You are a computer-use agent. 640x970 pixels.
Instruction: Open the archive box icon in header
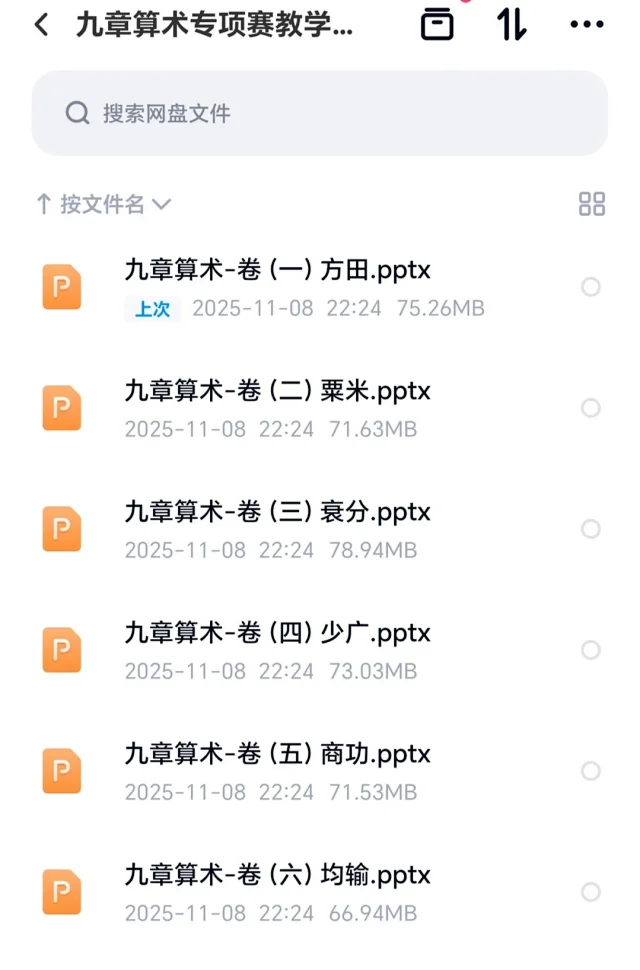437,25
